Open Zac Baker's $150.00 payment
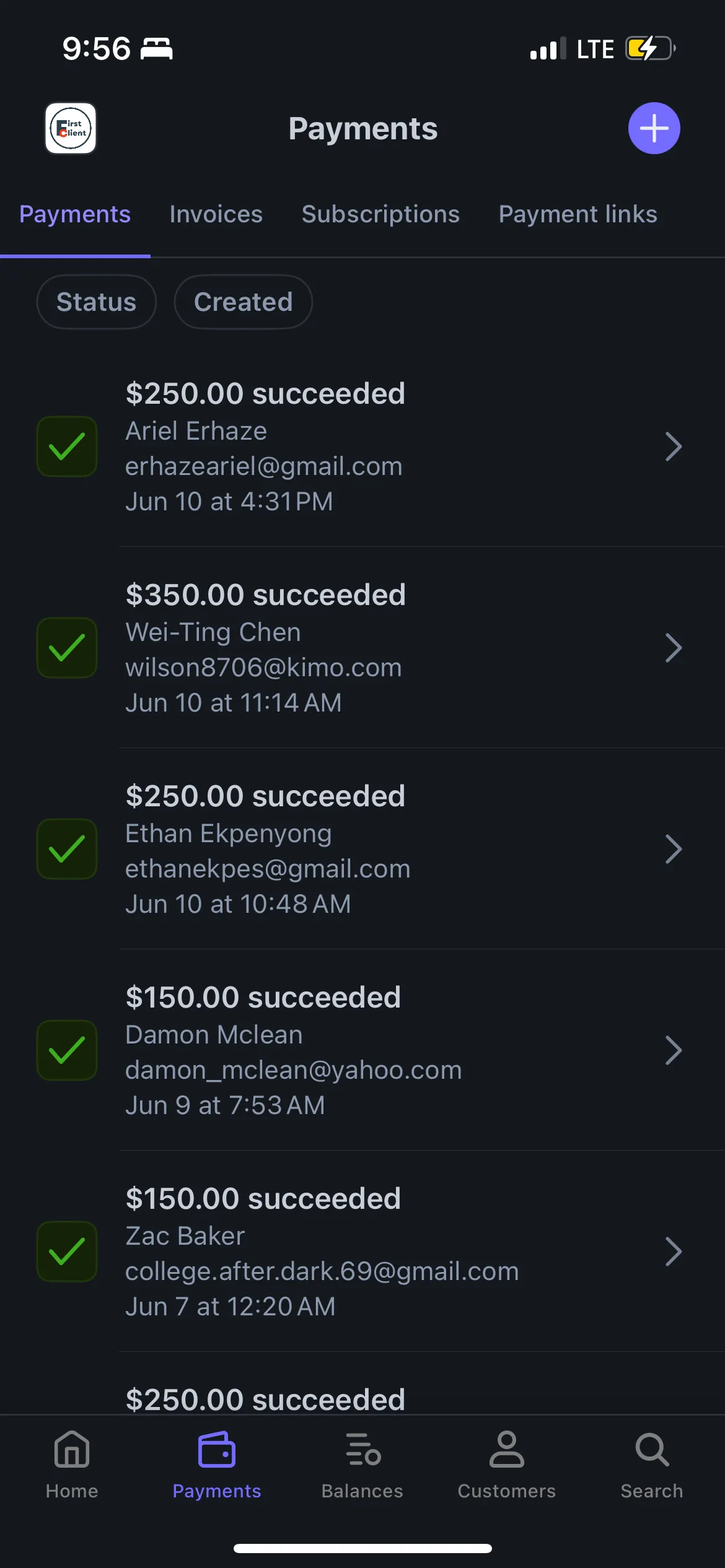 click(x=362, y=1252)
